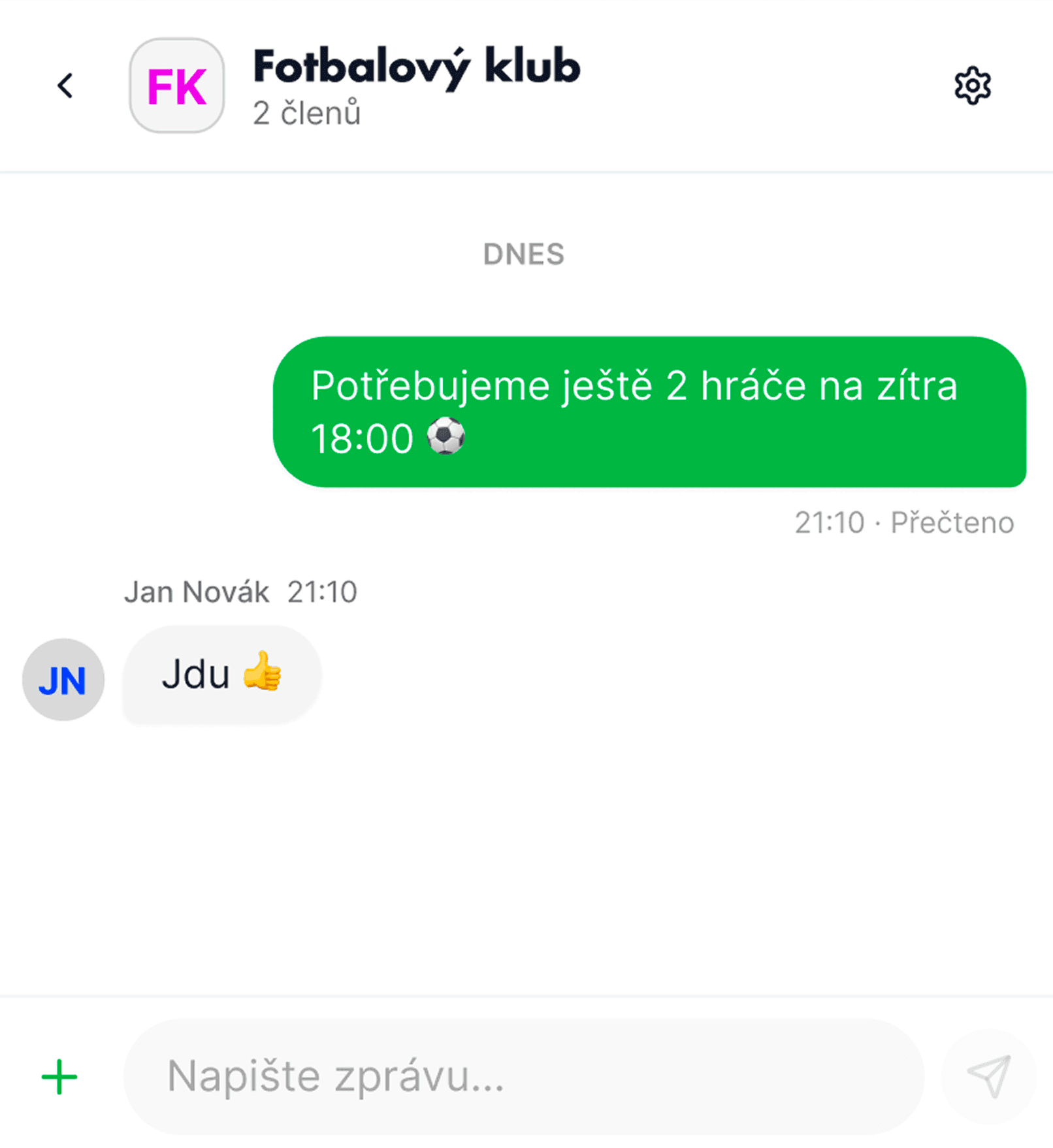Select the green outgoing message bubble

653,411
